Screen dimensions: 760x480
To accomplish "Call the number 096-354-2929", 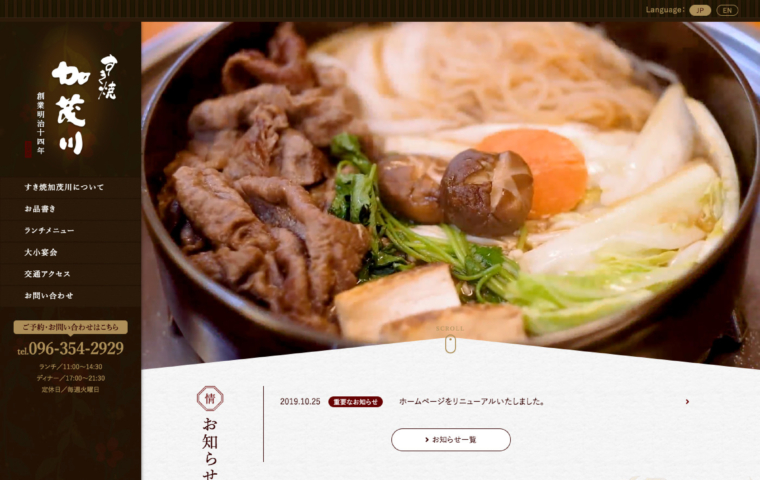I will (70, 349).
